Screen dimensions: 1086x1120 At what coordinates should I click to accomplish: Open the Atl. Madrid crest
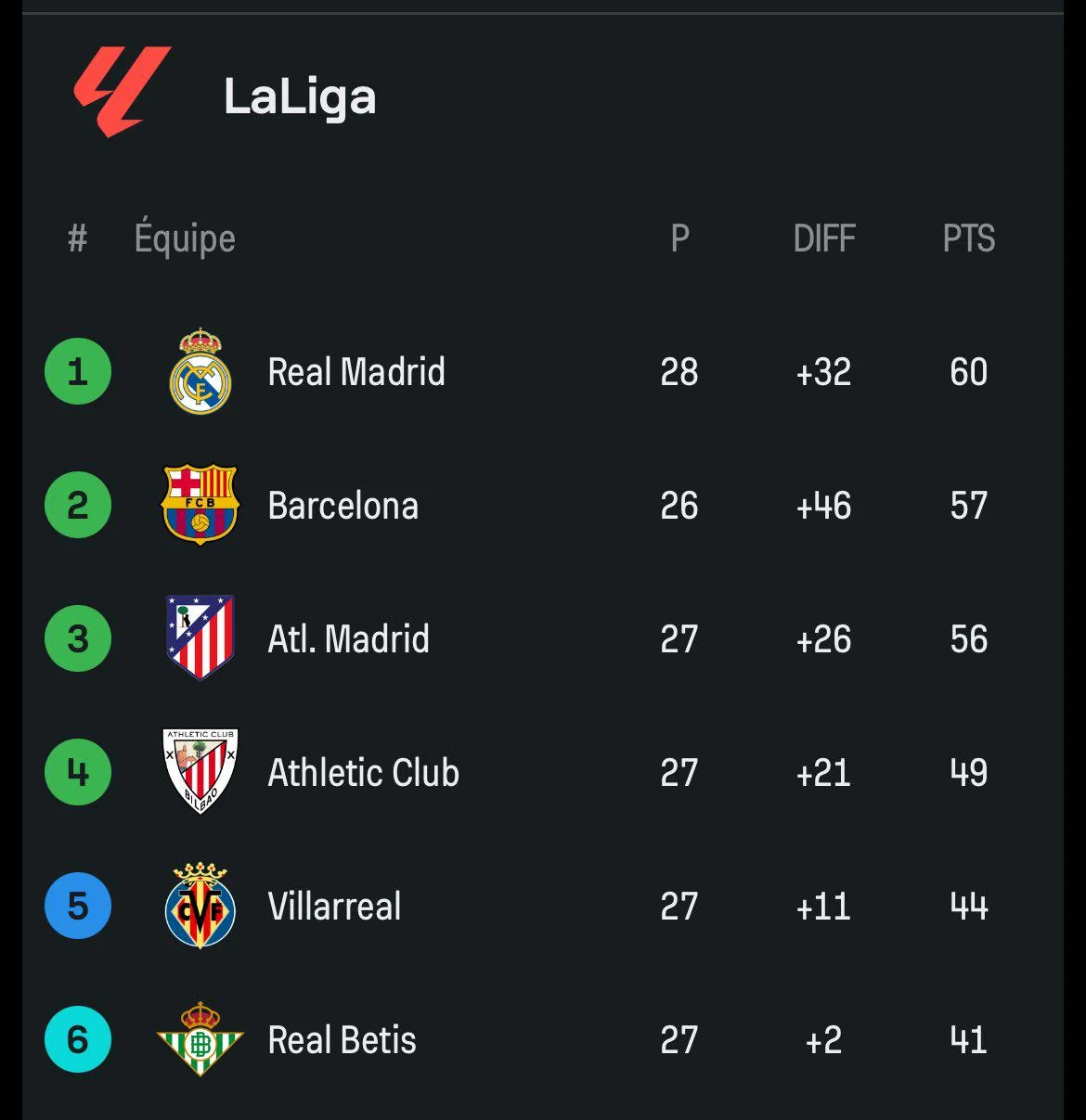199,638
